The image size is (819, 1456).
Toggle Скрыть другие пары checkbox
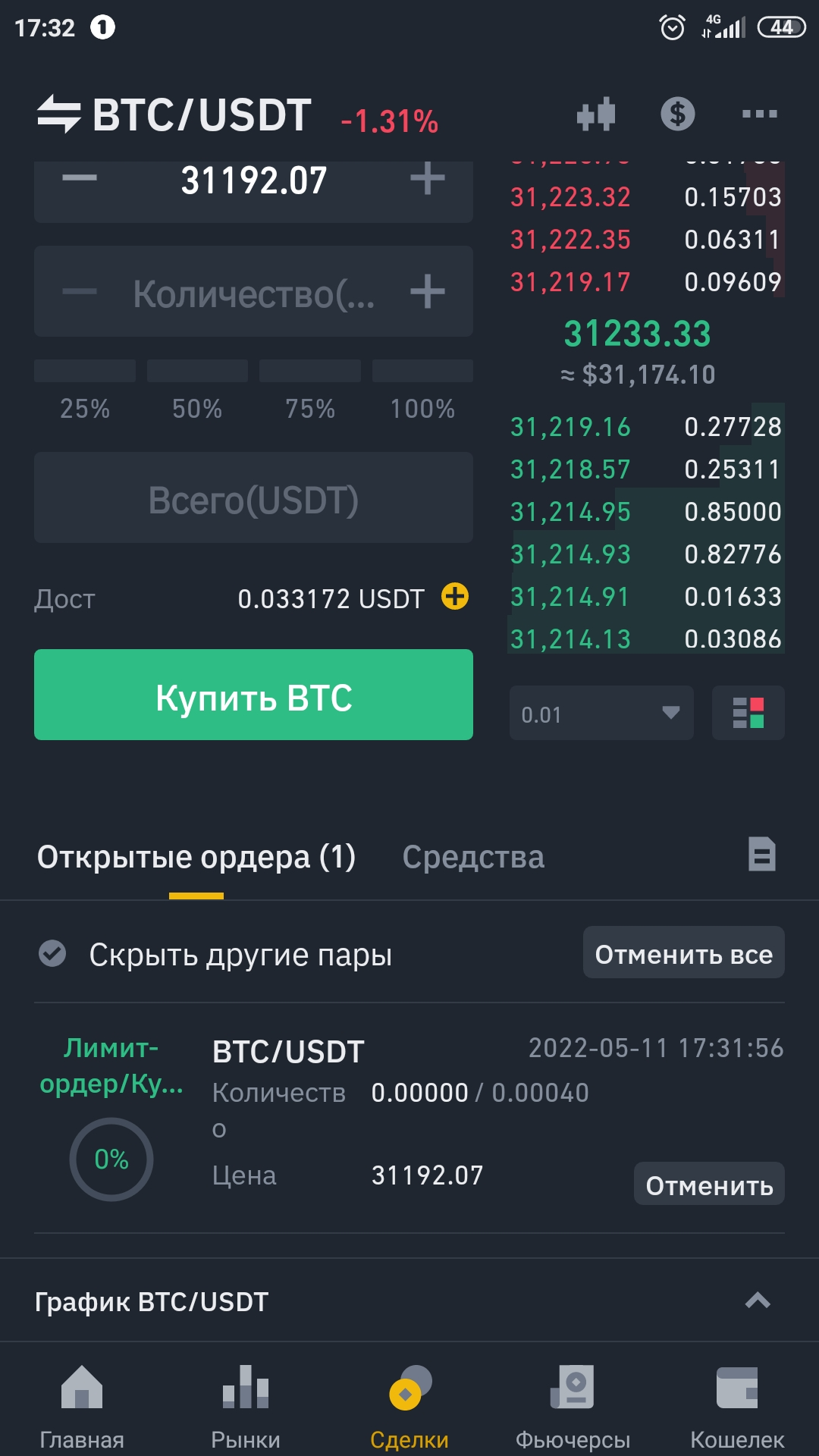coord(53,954)
